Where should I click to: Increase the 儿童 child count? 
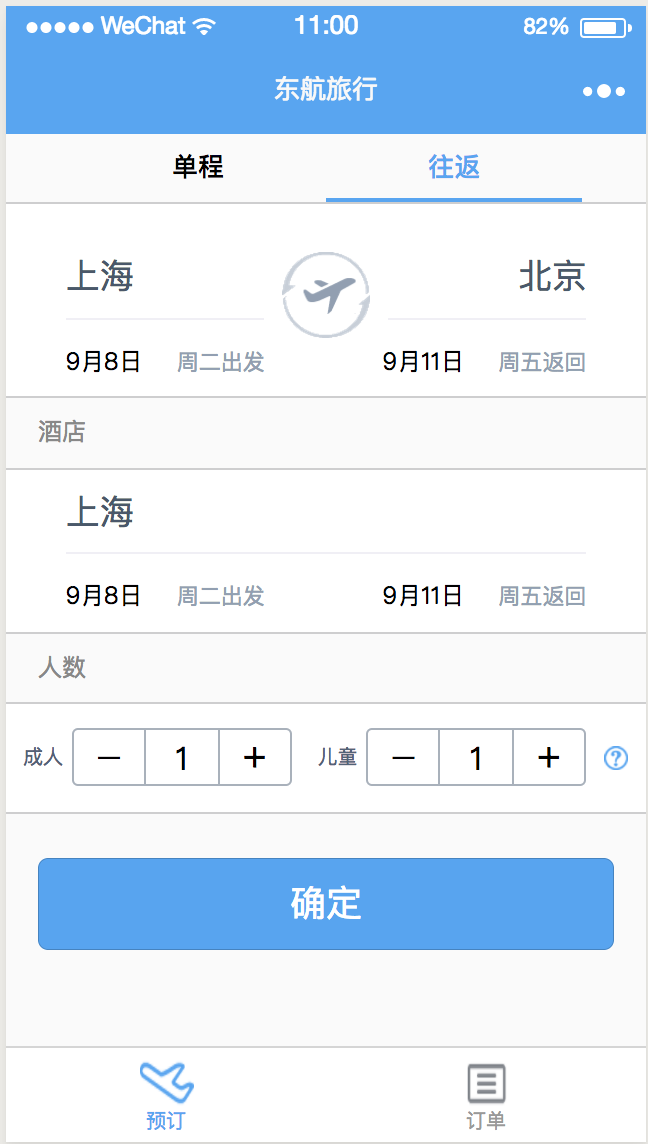pos(549,758)
